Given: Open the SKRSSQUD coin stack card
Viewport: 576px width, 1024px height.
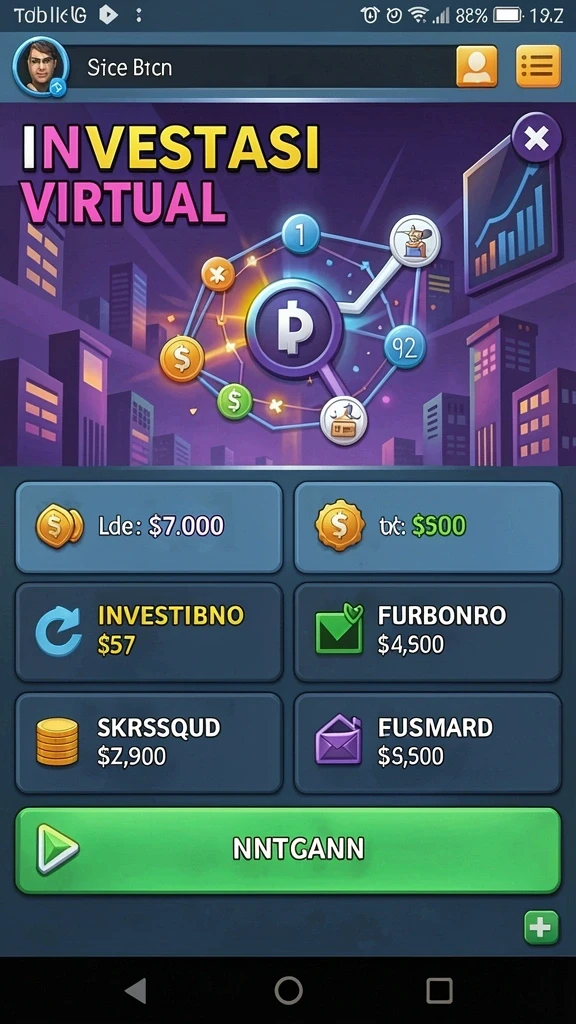Looking at the screenshot, I should click(149, 743).
